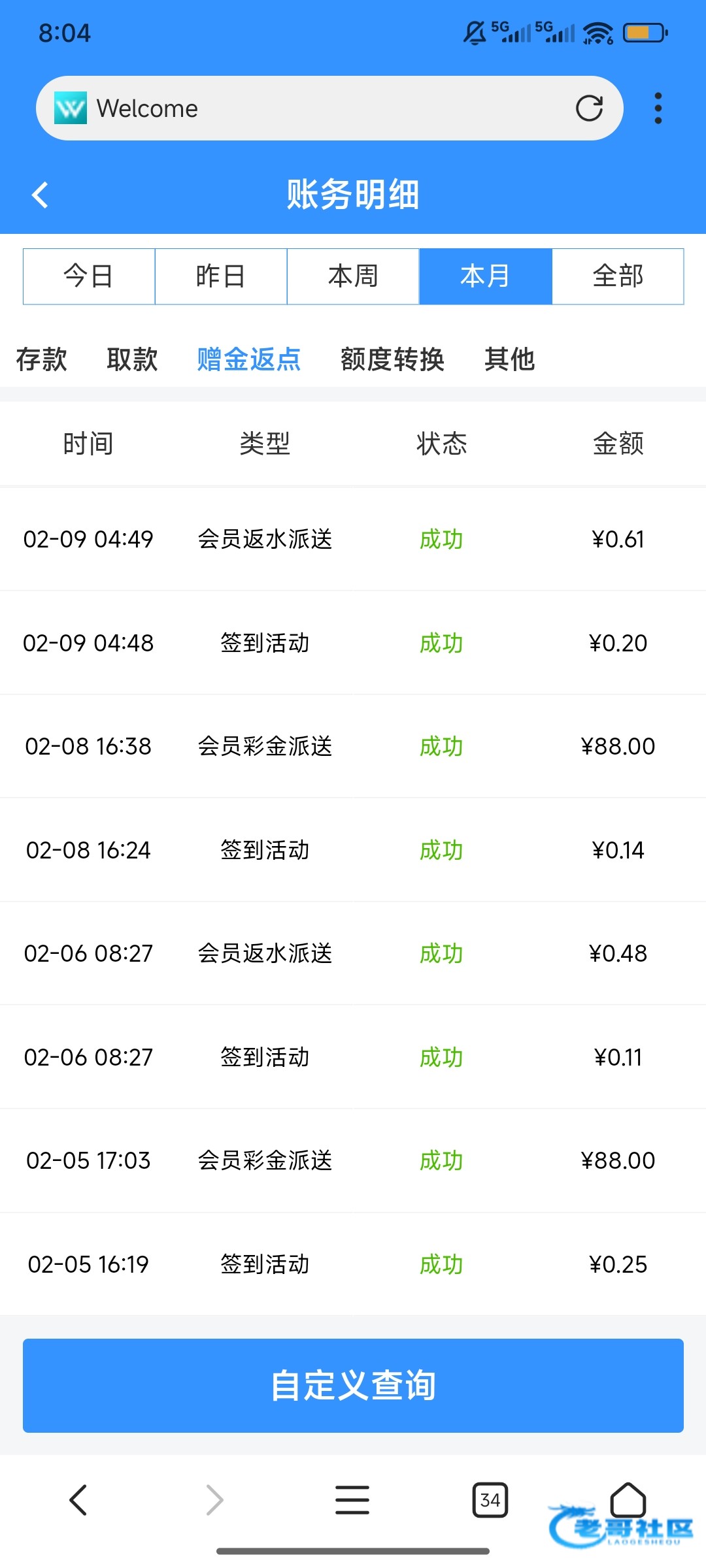Tap the 自定义查询 button

(x=353, y=1385)
